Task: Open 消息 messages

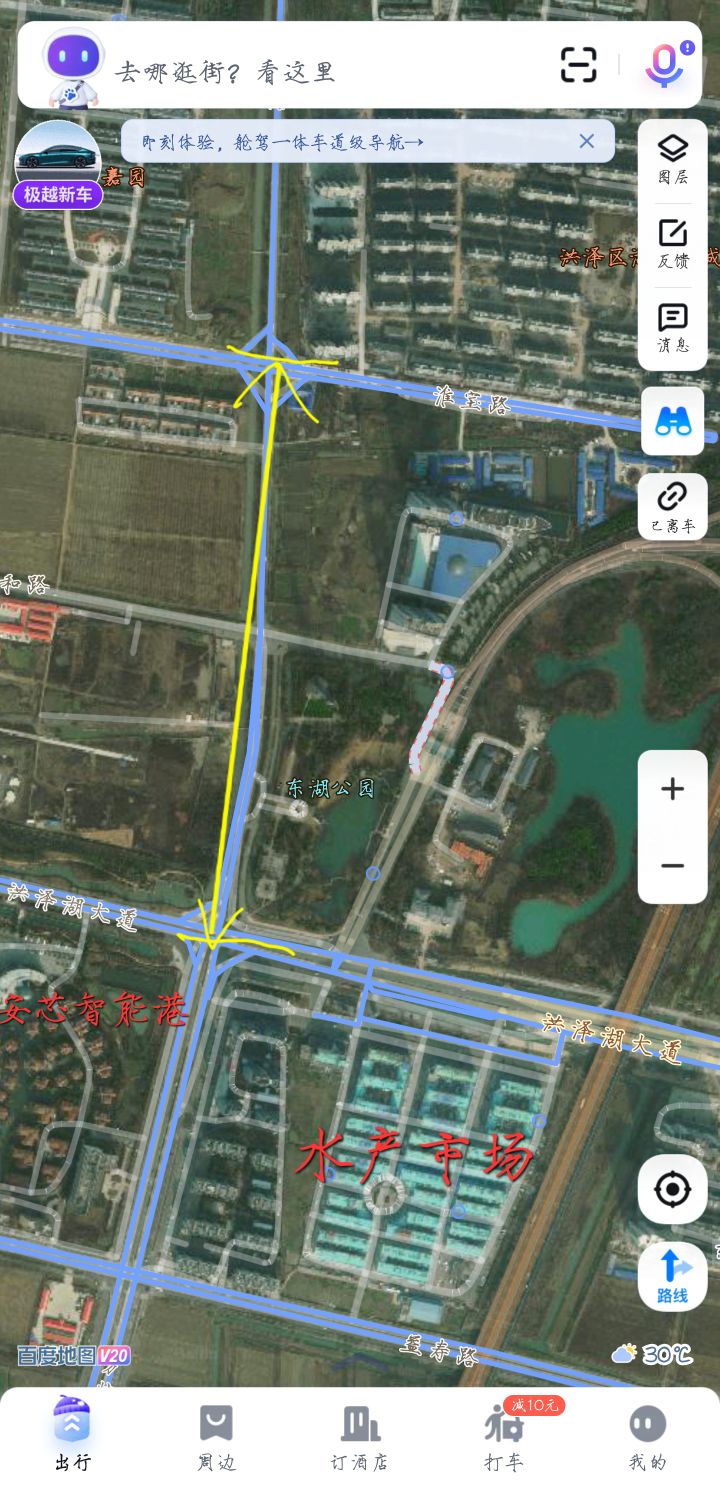Action: 673,328
